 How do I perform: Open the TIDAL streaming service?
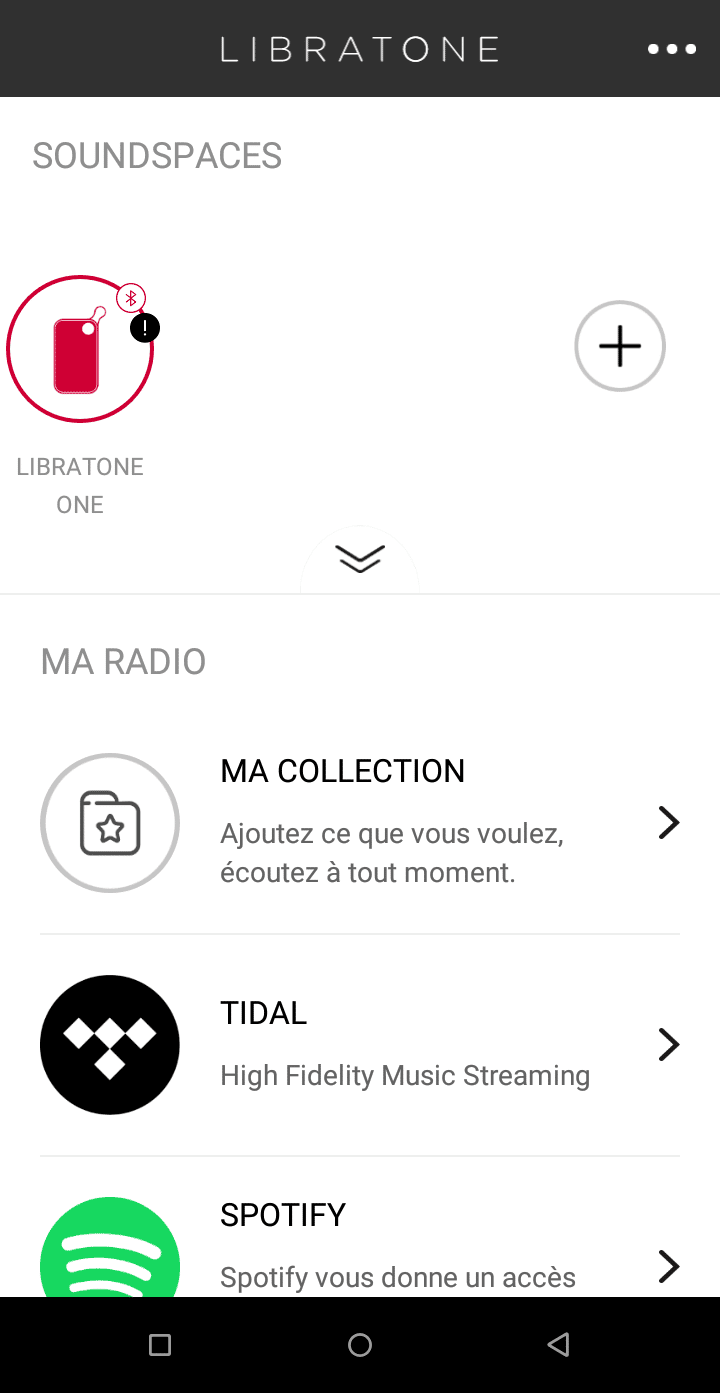pos(360,1045)
